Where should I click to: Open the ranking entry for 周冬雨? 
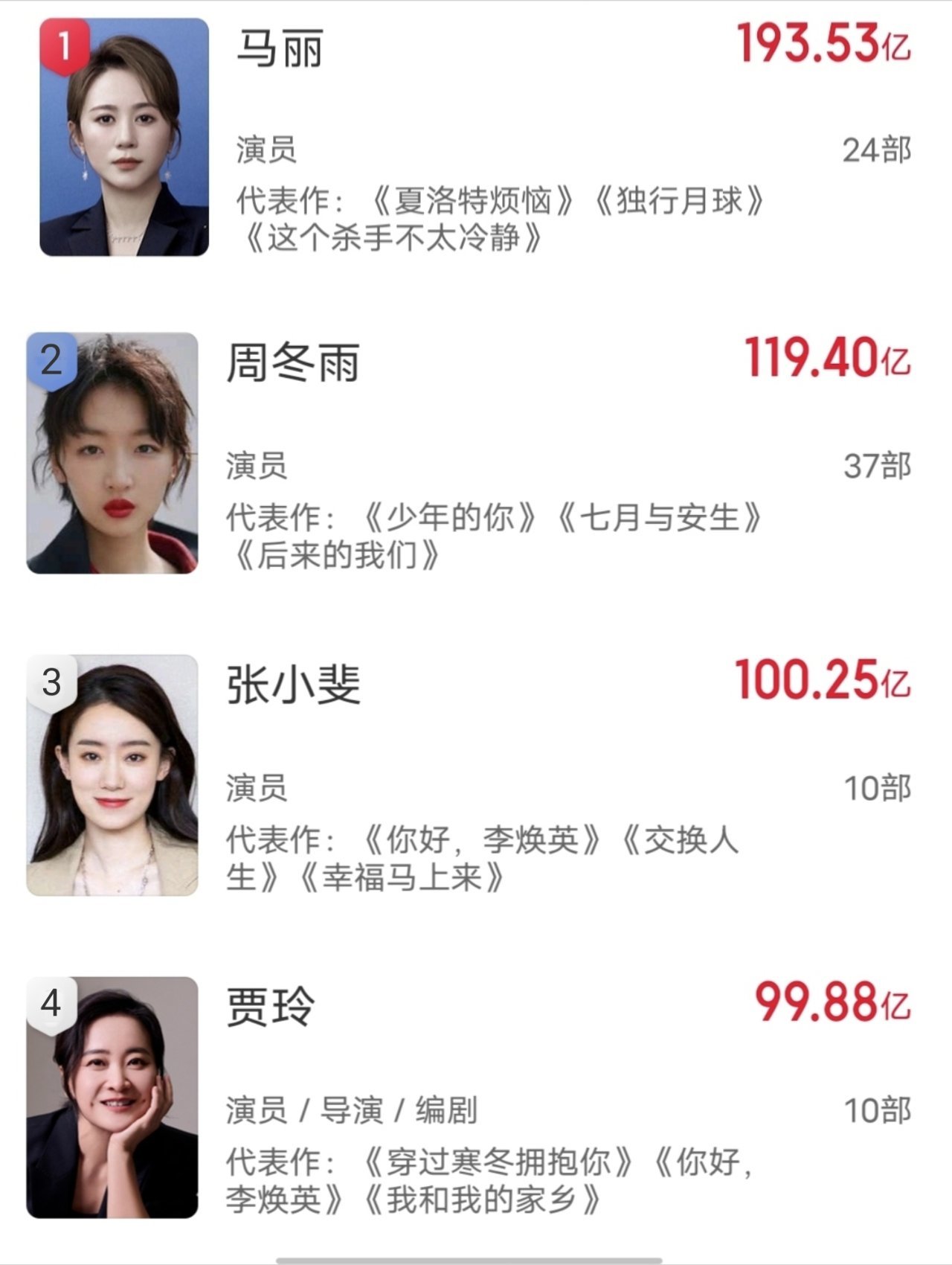[293, 363]
